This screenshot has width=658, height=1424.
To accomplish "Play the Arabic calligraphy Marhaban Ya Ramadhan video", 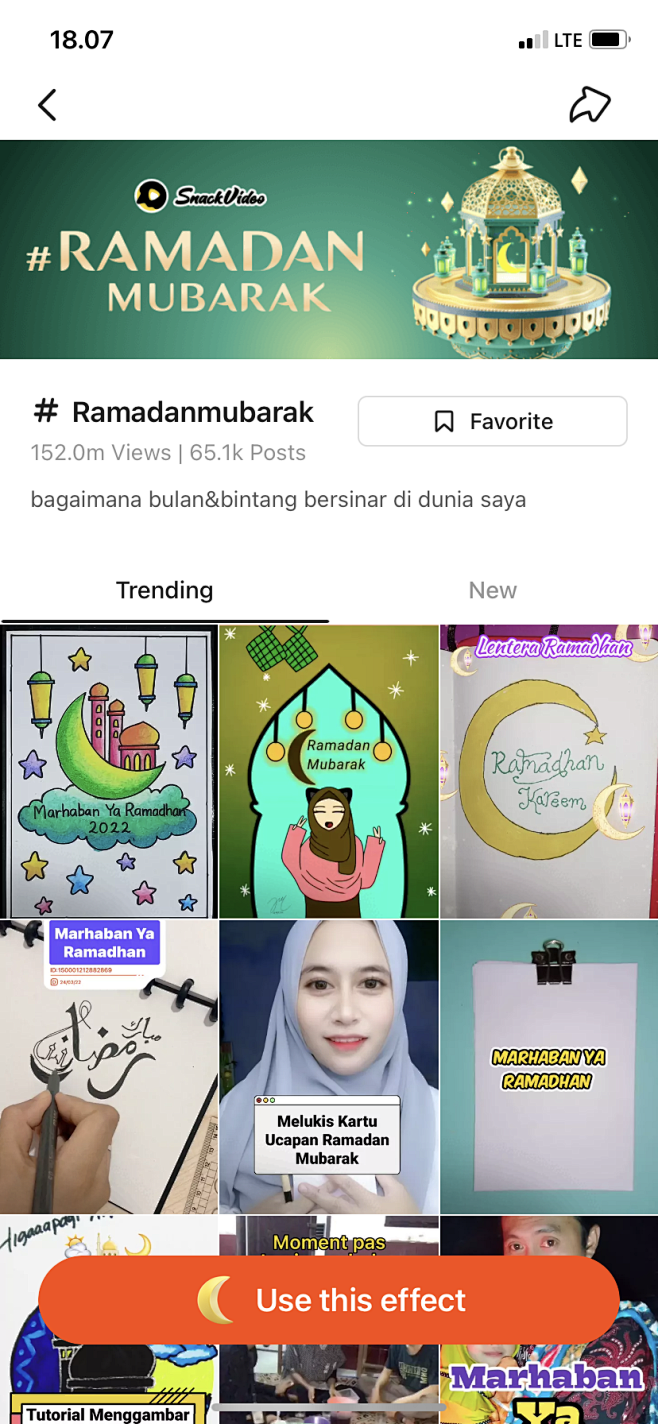I will pyautogui.click(x=109, y=1066).
